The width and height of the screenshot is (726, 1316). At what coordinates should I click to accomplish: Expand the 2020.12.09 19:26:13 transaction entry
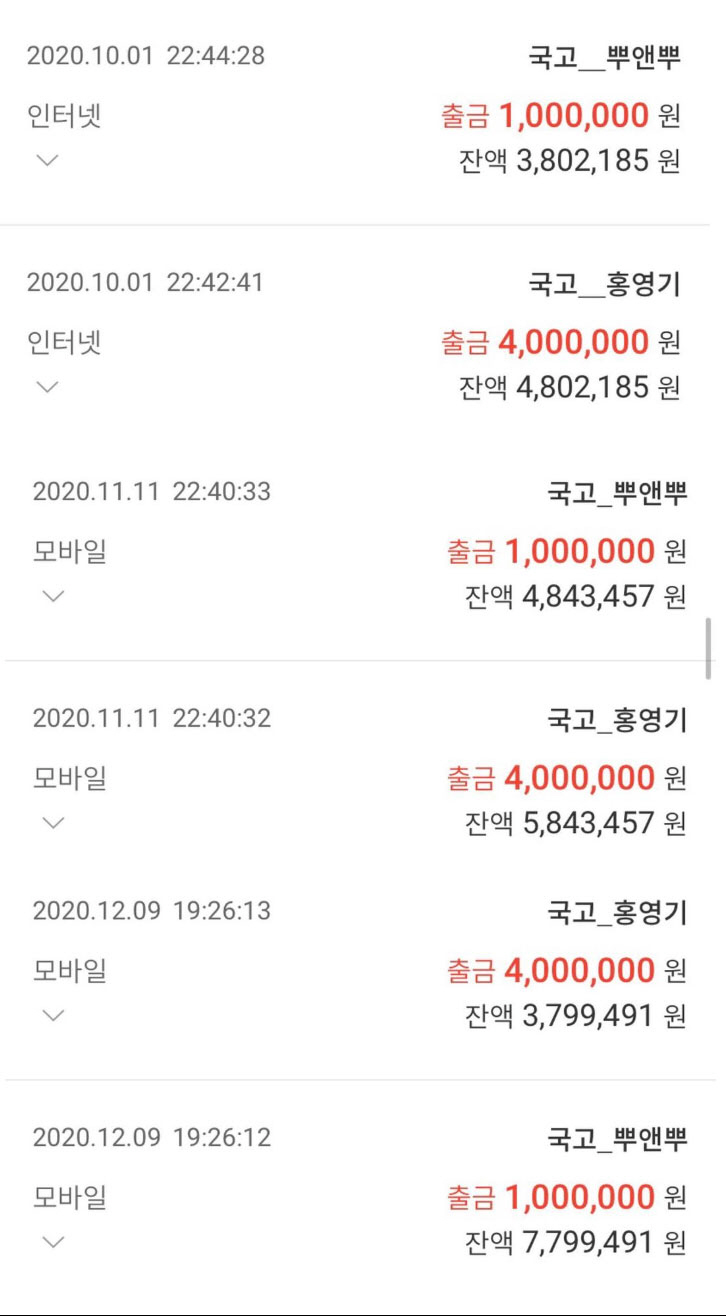(x=53, y=1015)
